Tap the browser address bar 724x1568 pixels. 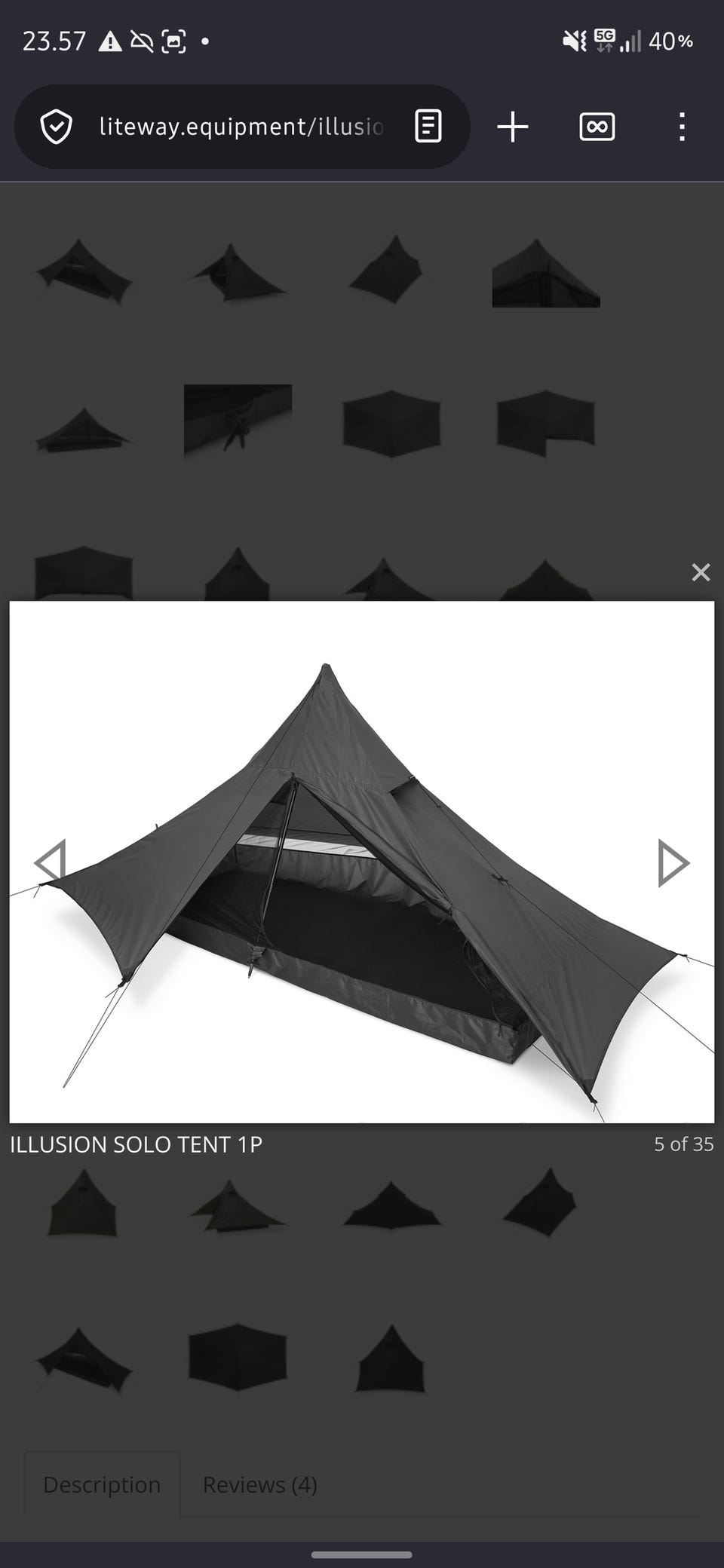coord(241,127)
